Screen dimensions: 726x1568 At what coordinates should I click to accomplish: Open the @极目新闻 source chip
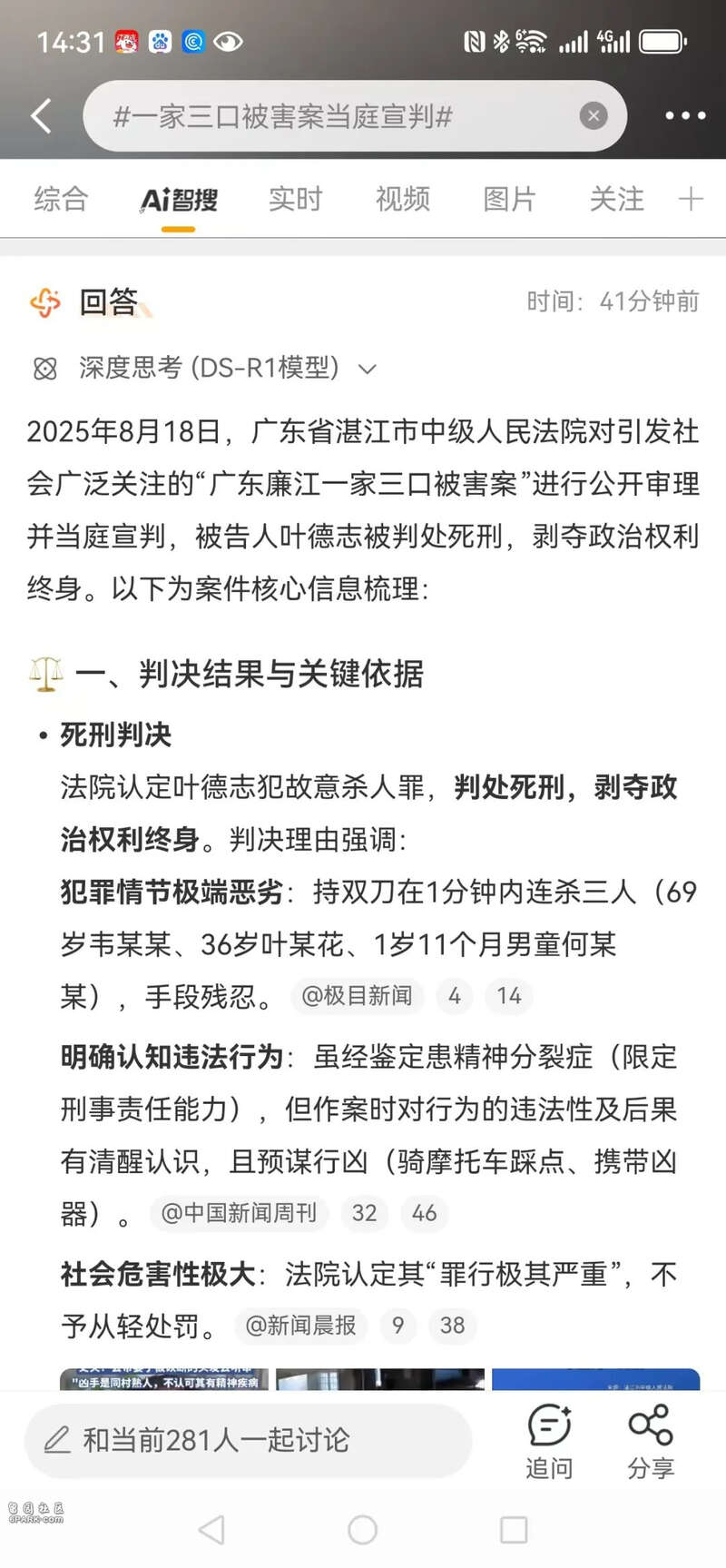357,996
